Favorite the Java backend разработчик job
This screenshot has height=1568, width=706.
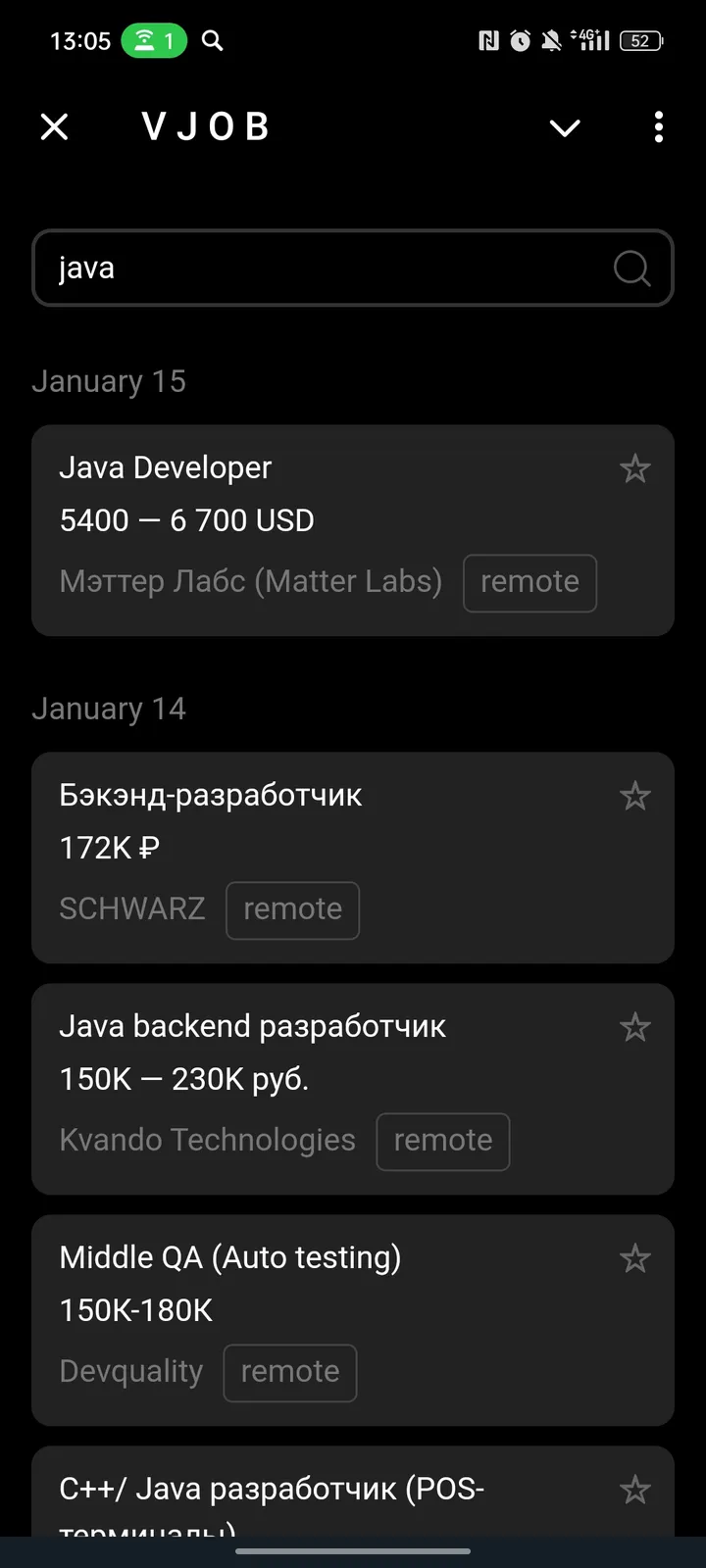pyautogui.click(x=635, y=1027)
